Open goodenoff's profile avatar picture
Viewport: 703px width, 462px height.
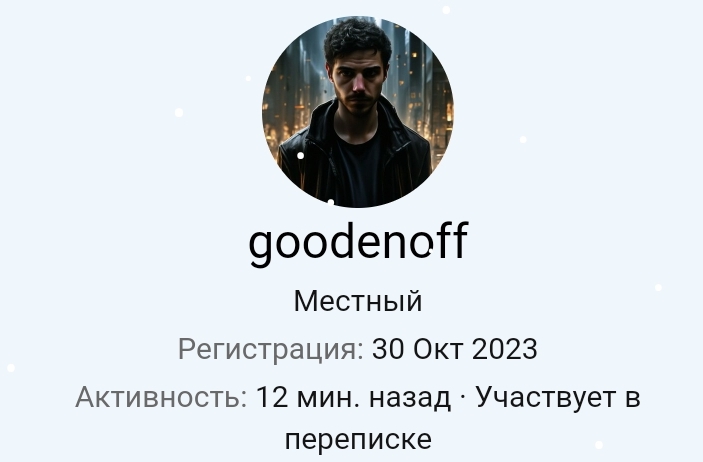point(357,111)
